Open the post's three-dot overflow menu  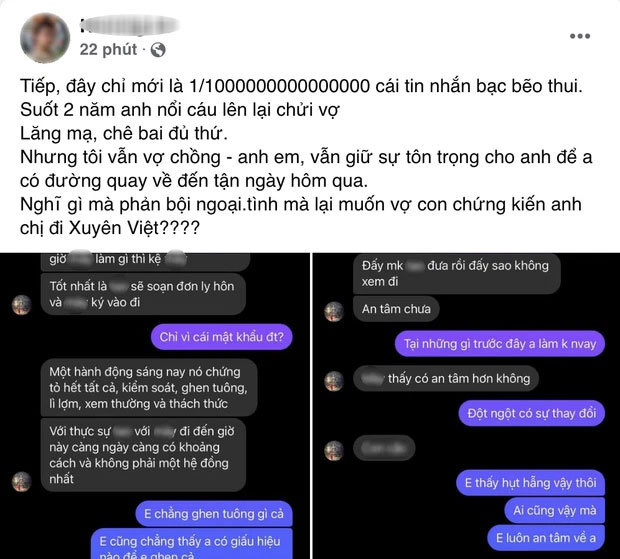click(579, 35)
